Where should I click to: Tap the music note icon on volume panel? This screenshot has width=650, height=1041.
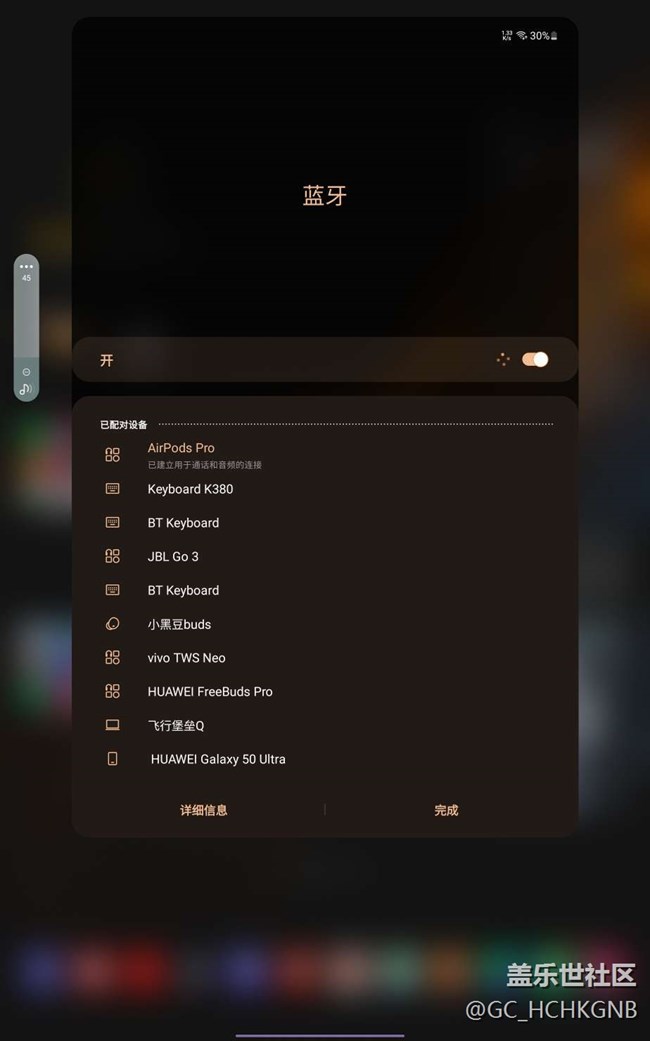coord(26,389)
